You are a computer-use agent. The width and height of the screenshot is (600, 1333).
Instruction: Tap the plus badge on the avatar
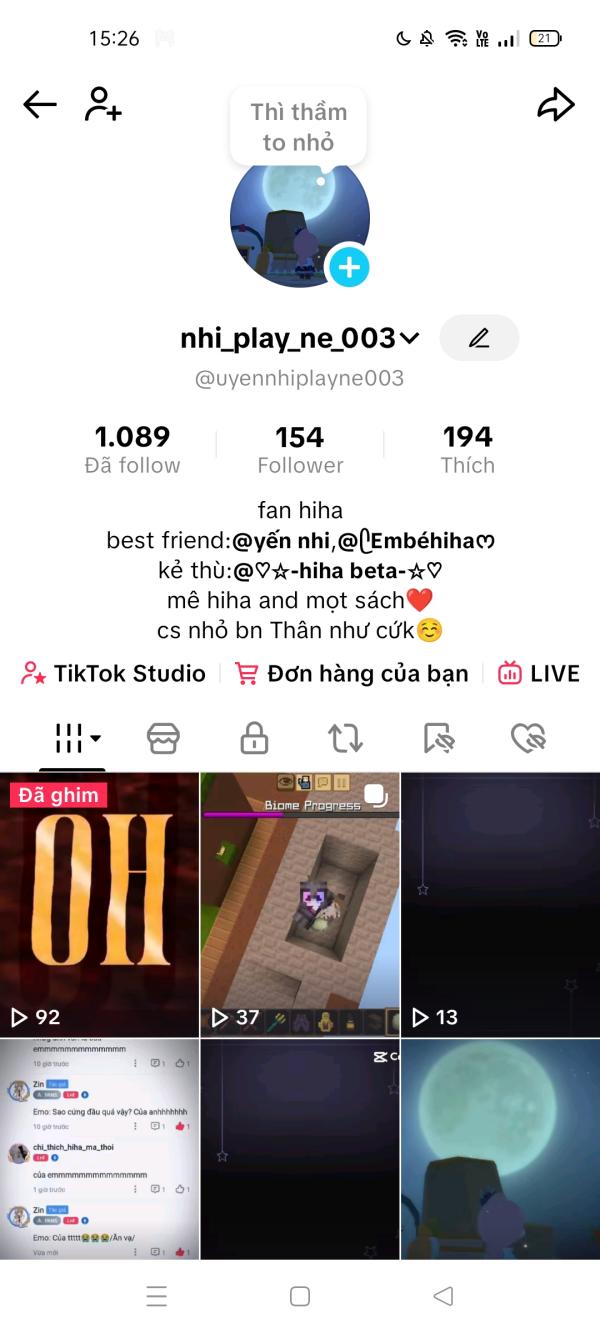pos(349,267)
